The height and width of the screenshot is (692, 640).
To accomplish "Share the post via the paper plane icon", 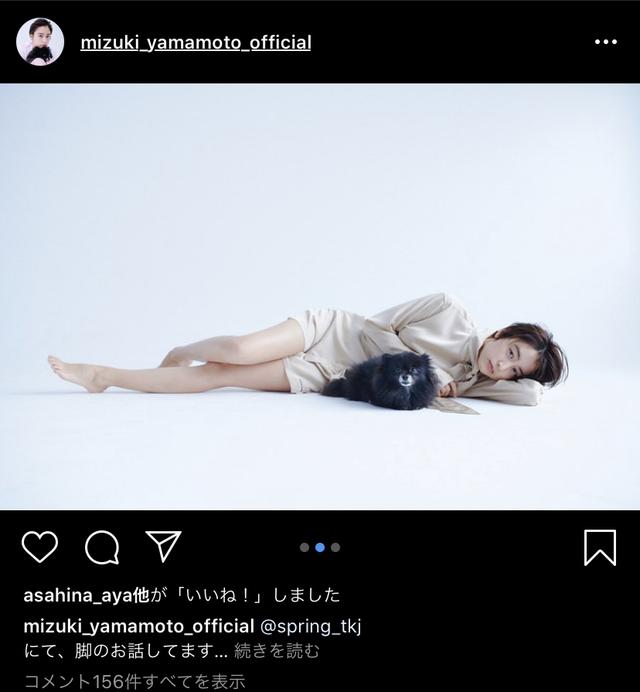I will pos(163,546).
